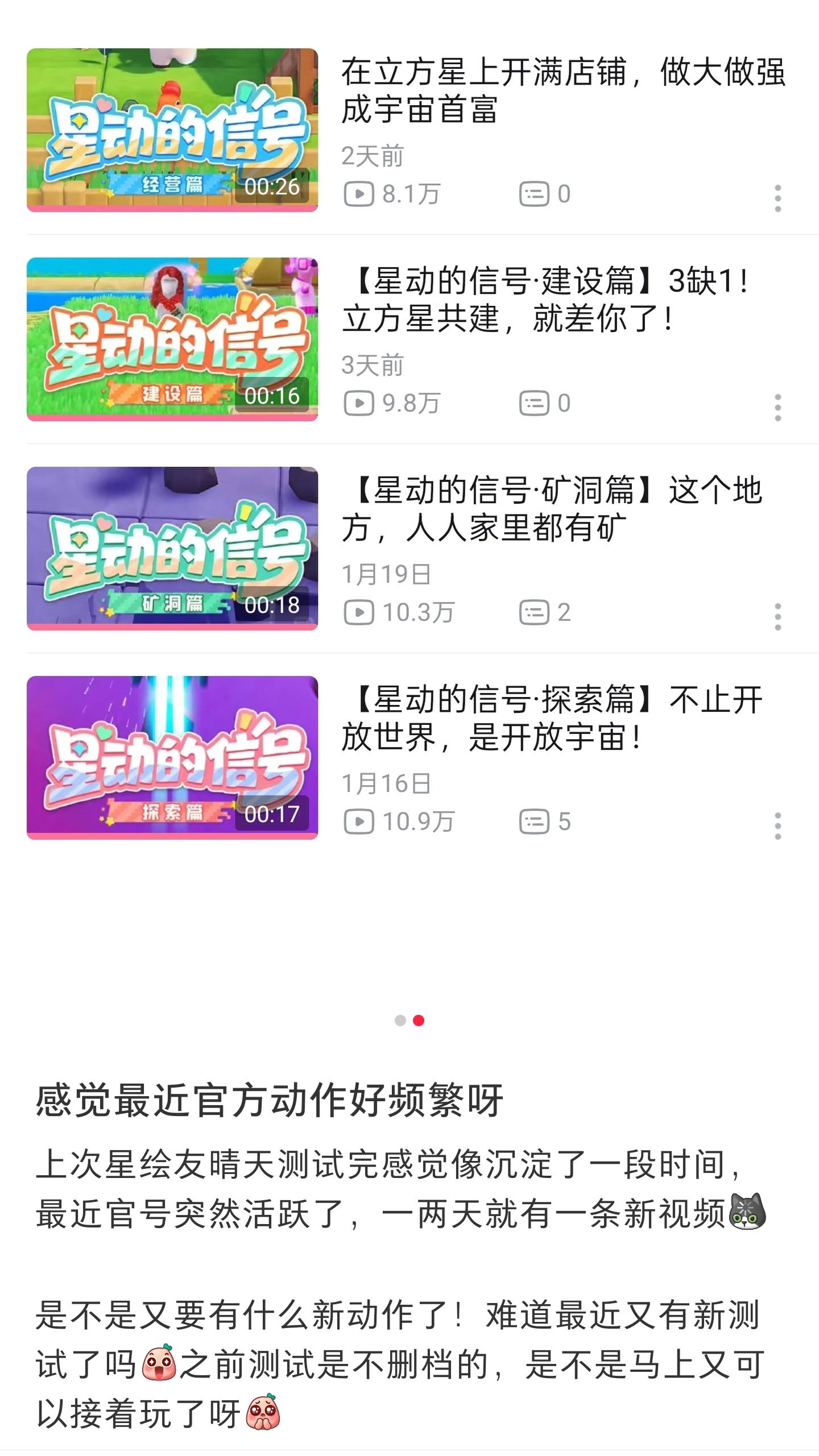Open more options for 探索篇 video
819x1456 pixels.
(777, 826)
